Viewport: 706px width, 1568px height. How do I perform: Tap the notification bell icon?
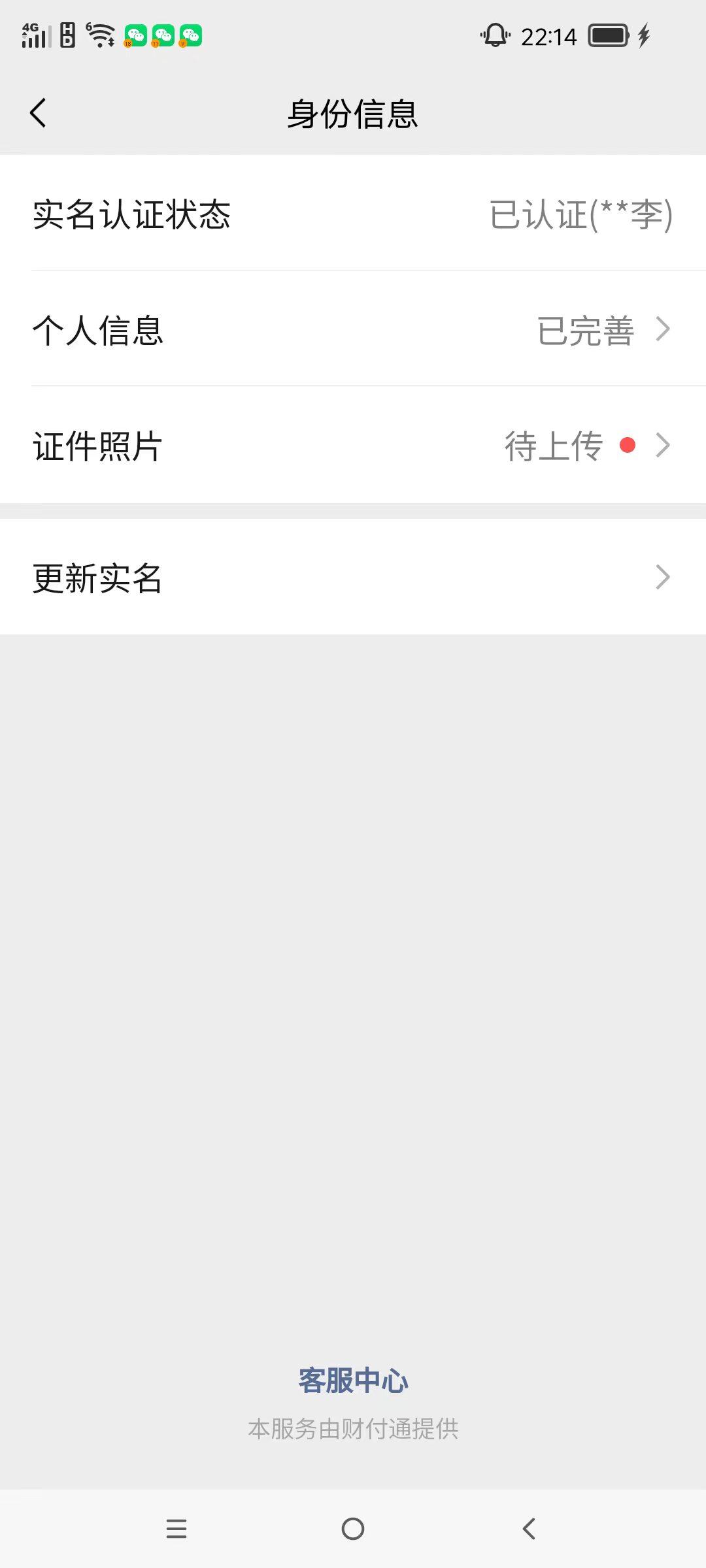click(495, 35)
